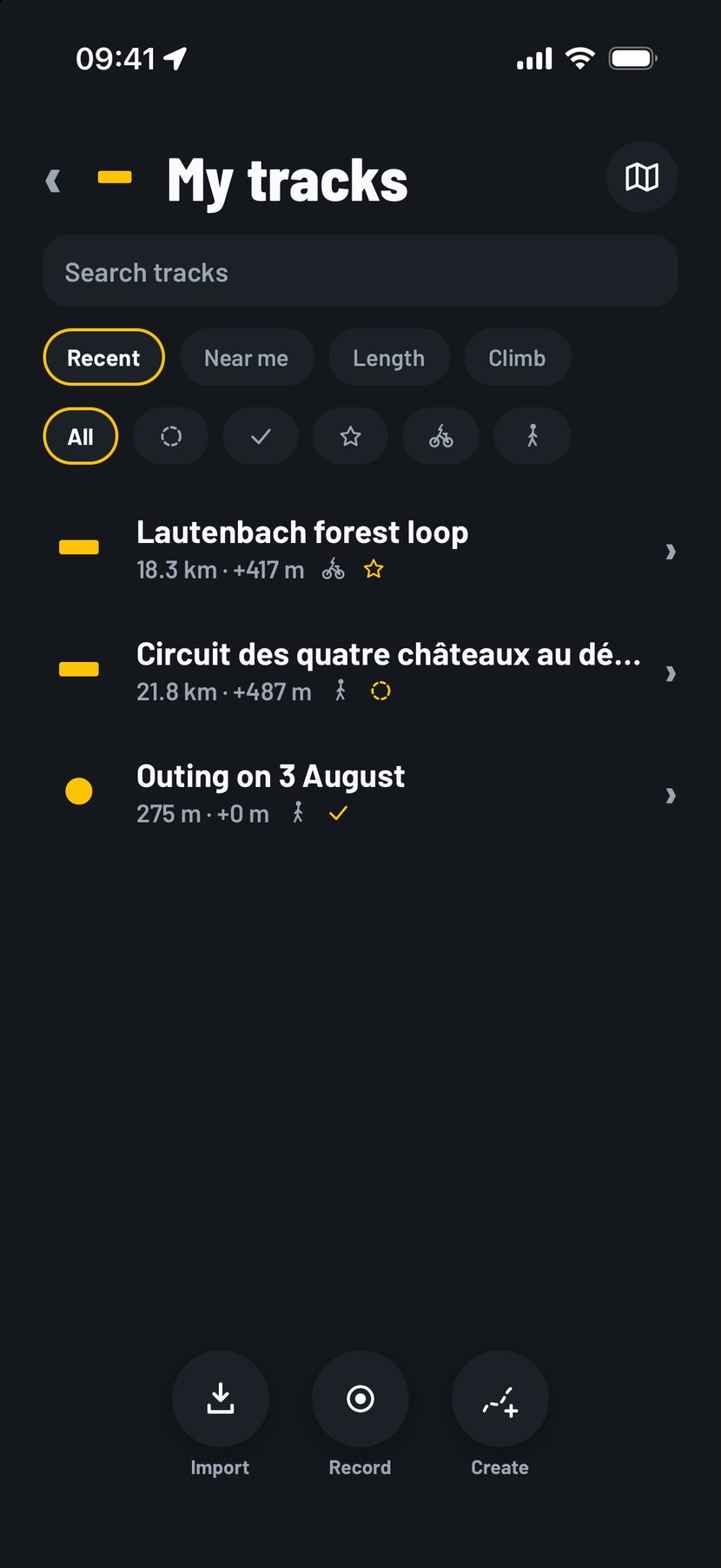Go back with the top-left arrow
The width and height of the screenshot is (721, 1568).
point(53,181)
